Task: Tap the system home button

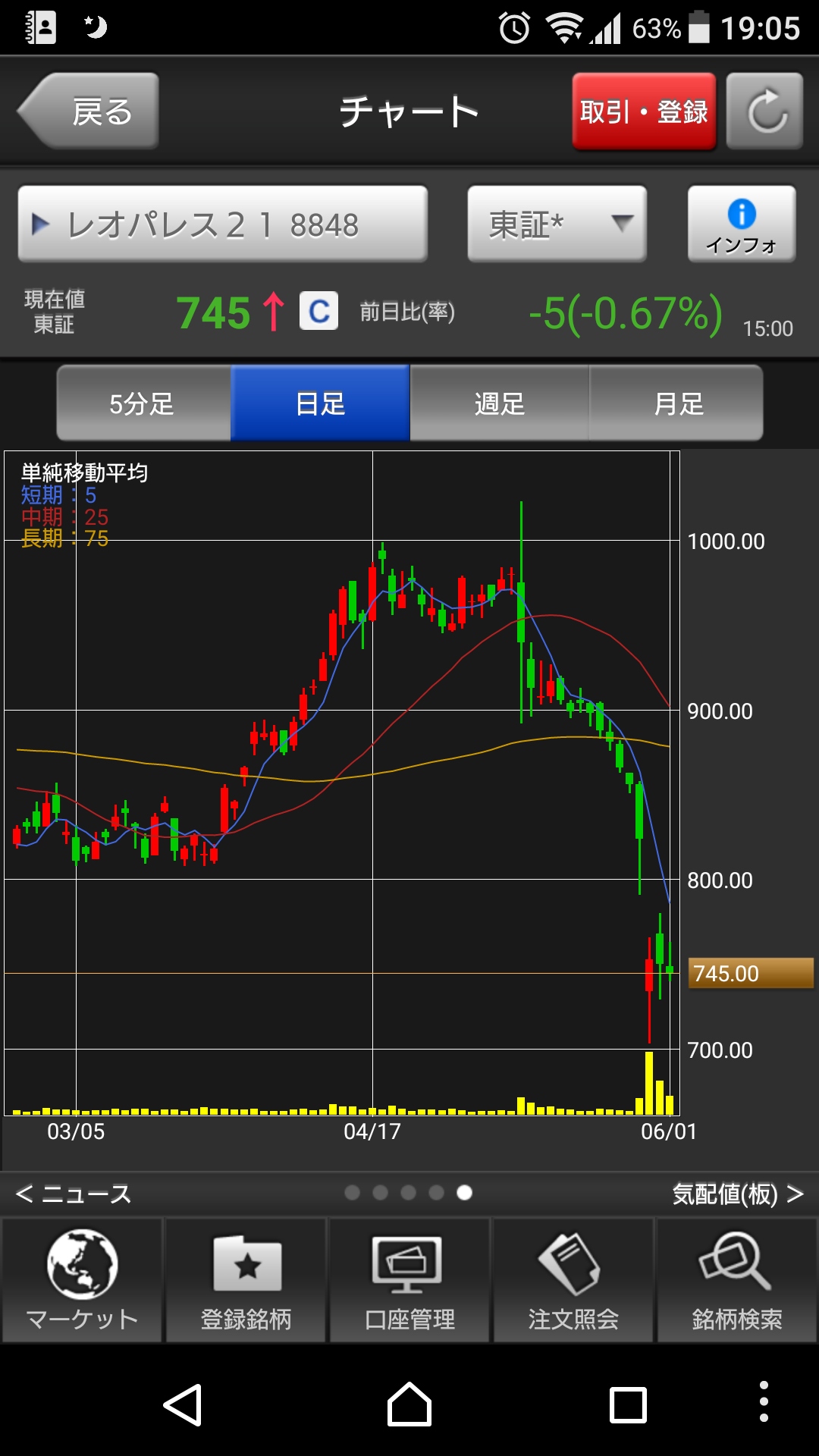Action: pyautogui.click(x=409, y=1404)
